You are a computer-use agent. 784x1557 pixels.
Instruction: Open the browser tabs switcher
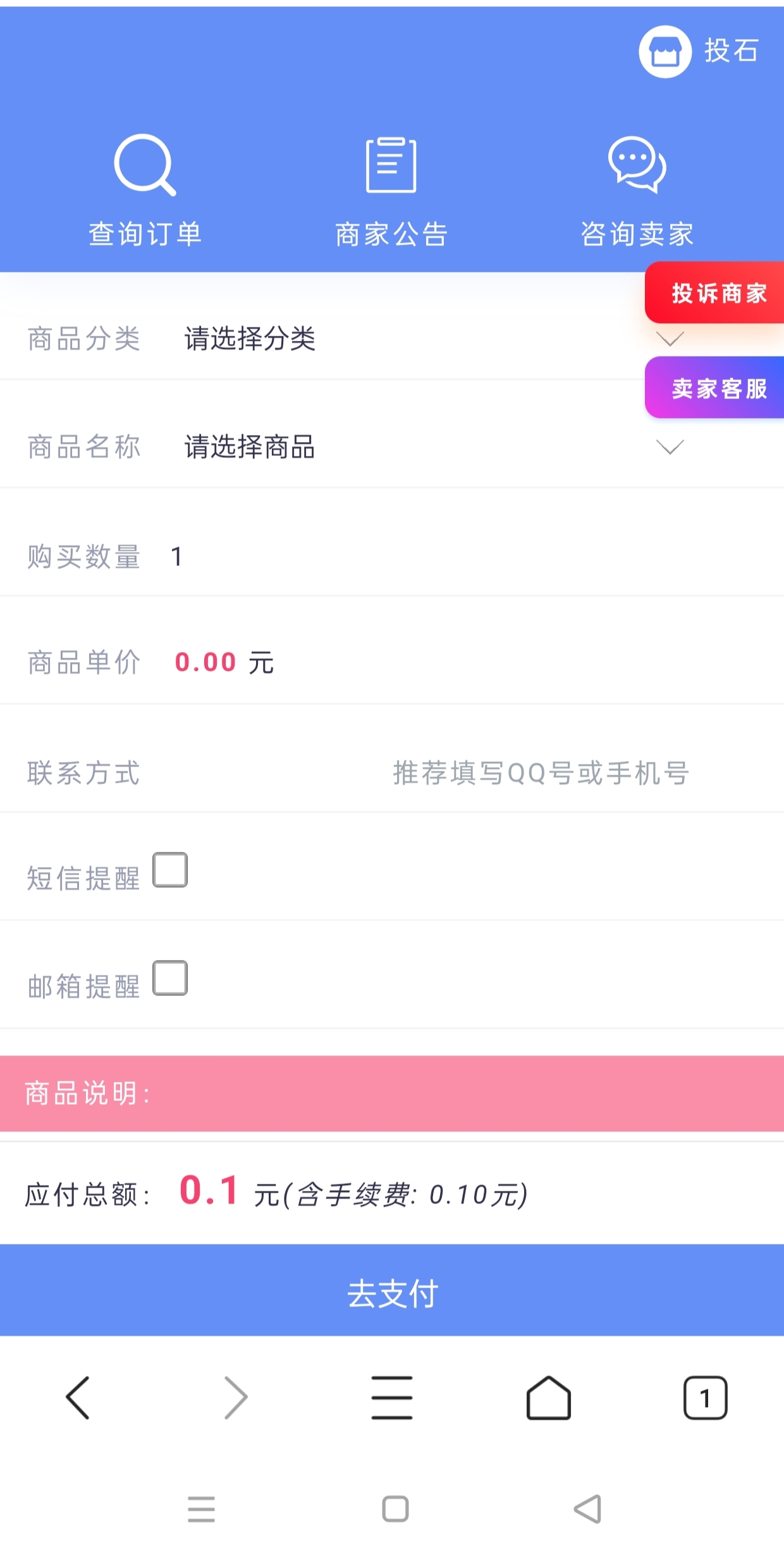705,1398
